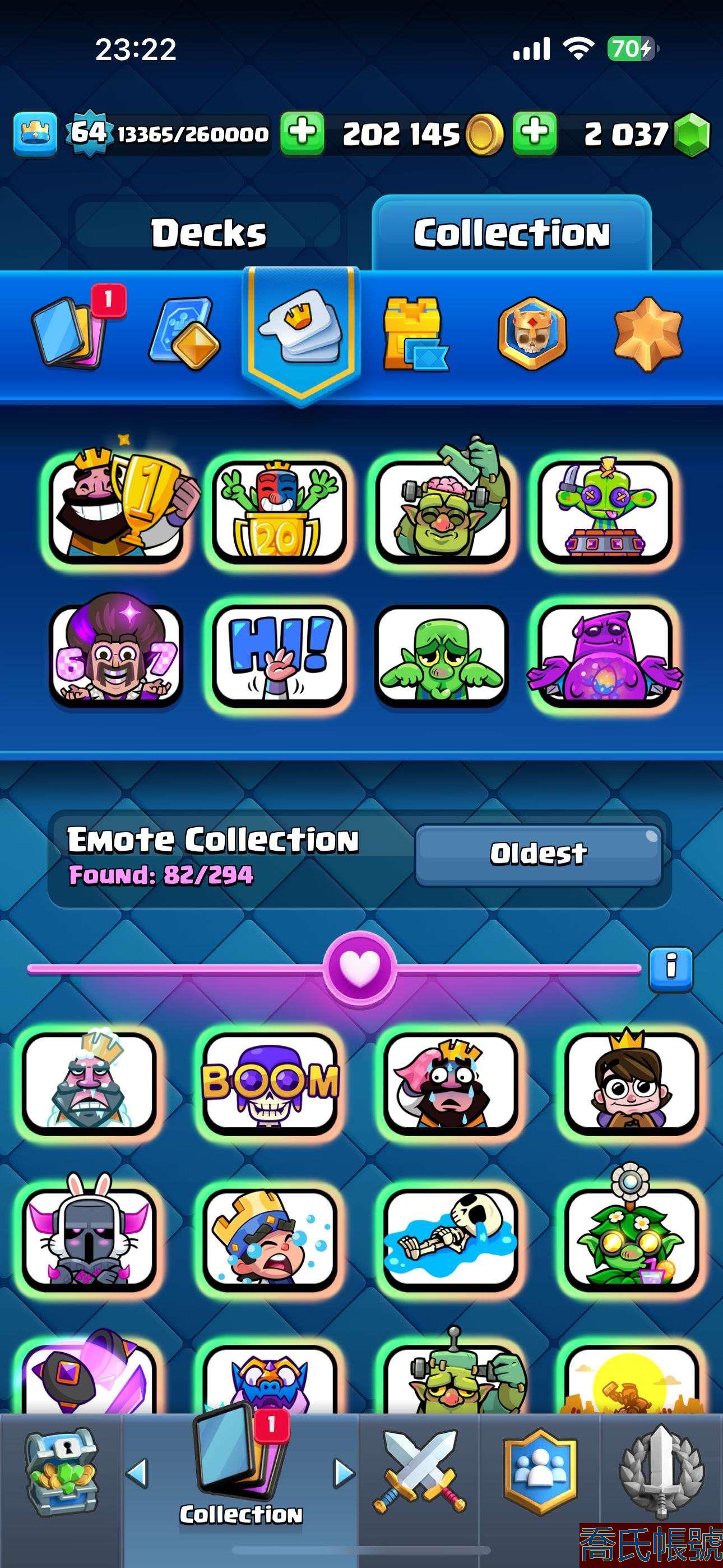Screen dimensions: 723x1568
Task: Pick the crying king emote
Action: (451, 1081)
